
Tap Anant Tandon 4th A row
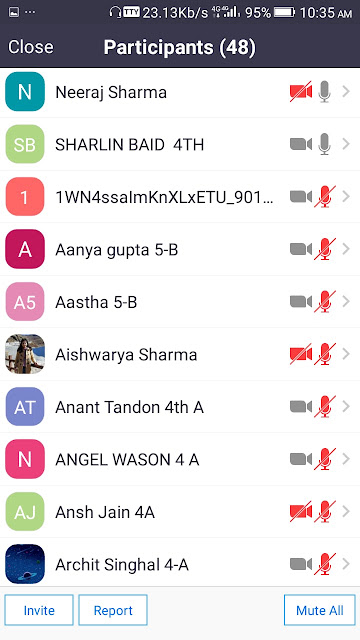[180, 407]
